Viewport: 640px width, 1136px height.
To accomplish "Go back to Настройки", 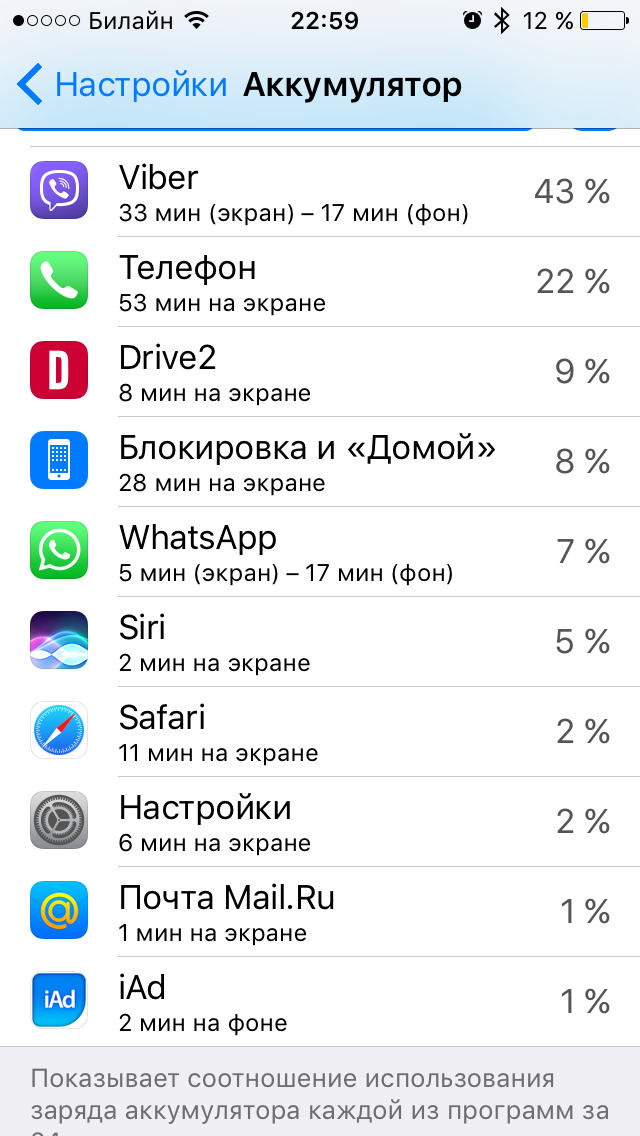I will 122,86.
